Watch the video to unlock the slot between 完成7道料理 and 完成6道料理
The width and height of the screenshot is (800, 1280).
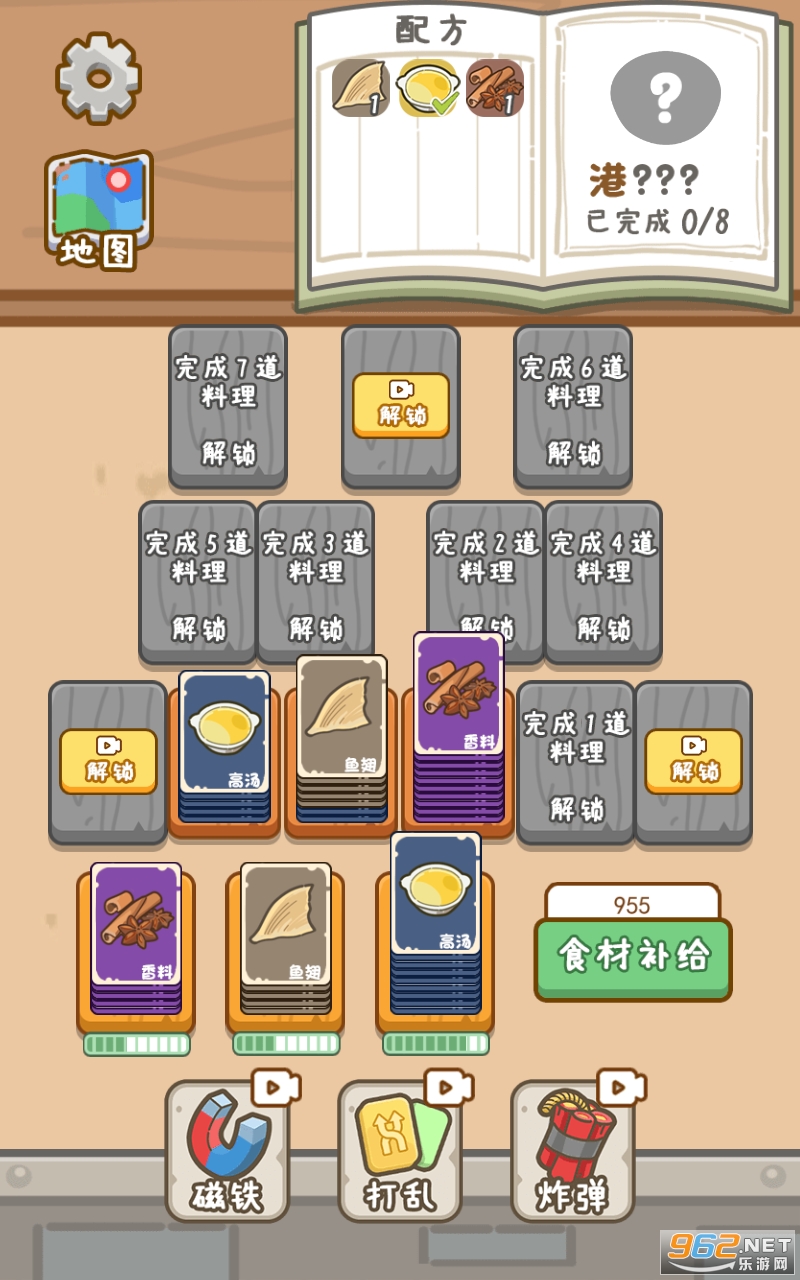401,406
